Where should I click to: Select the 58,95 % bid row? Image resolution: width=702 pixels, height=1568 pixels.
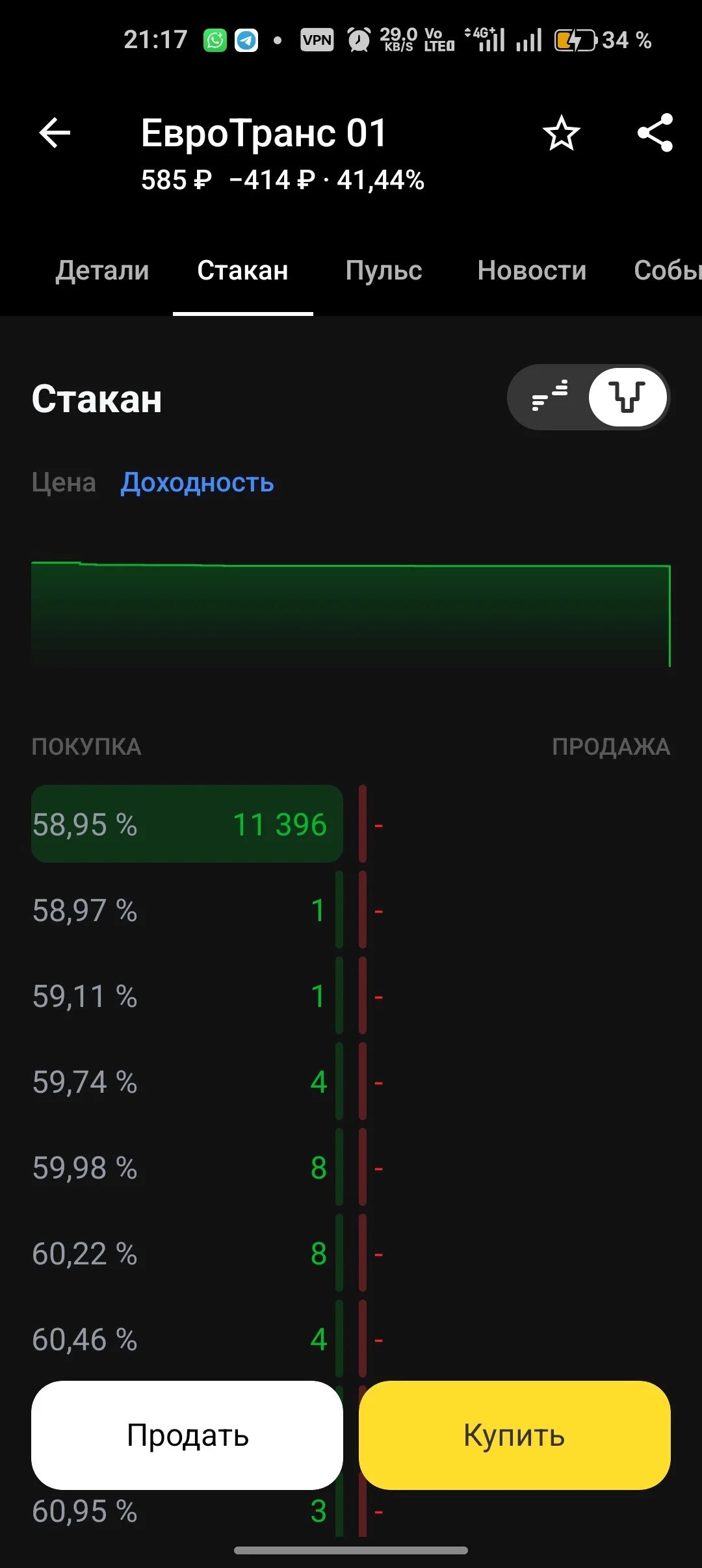pos(187,824)
